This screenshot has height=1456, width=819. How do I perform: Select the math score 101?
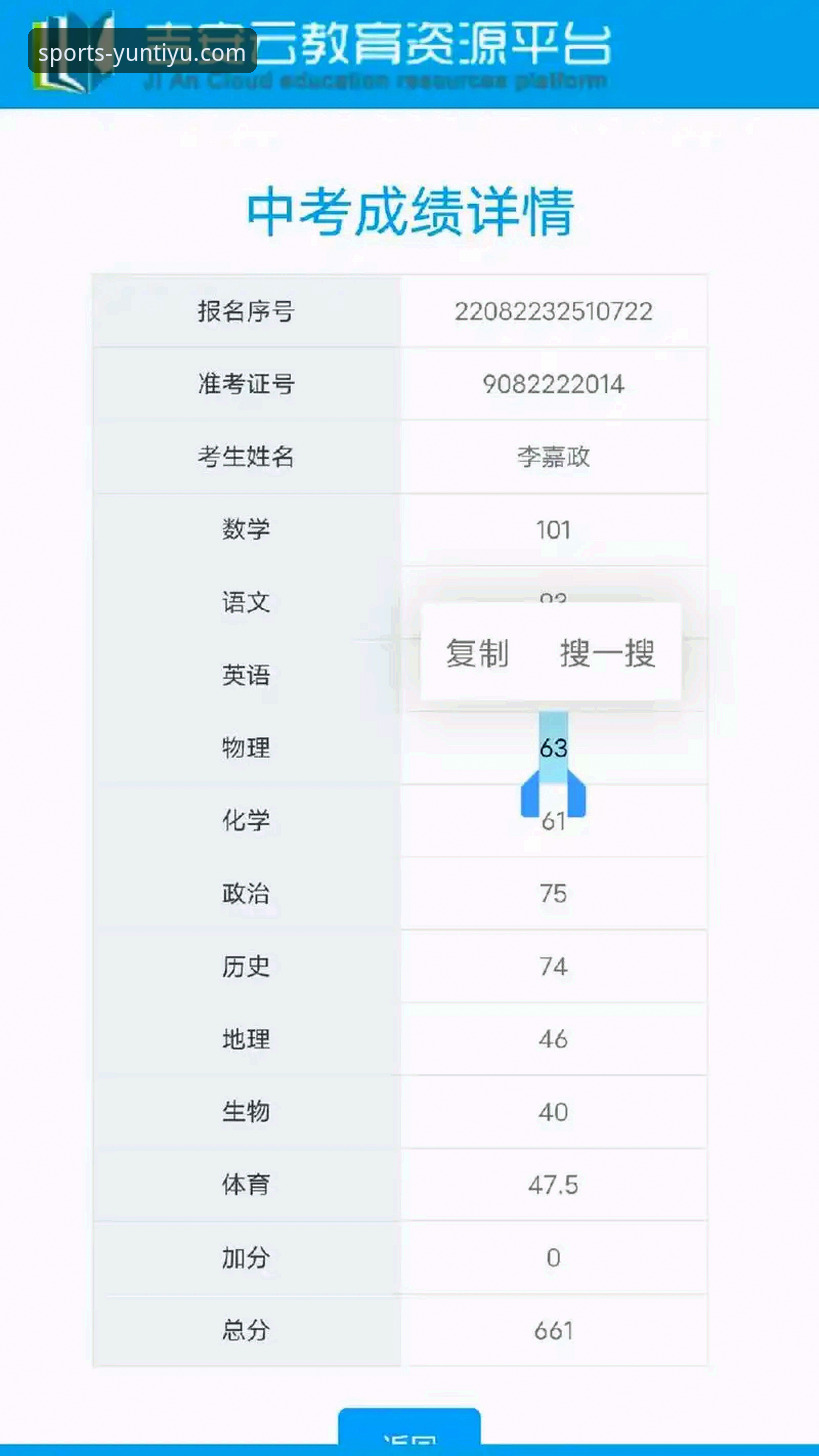click(553, 530)
